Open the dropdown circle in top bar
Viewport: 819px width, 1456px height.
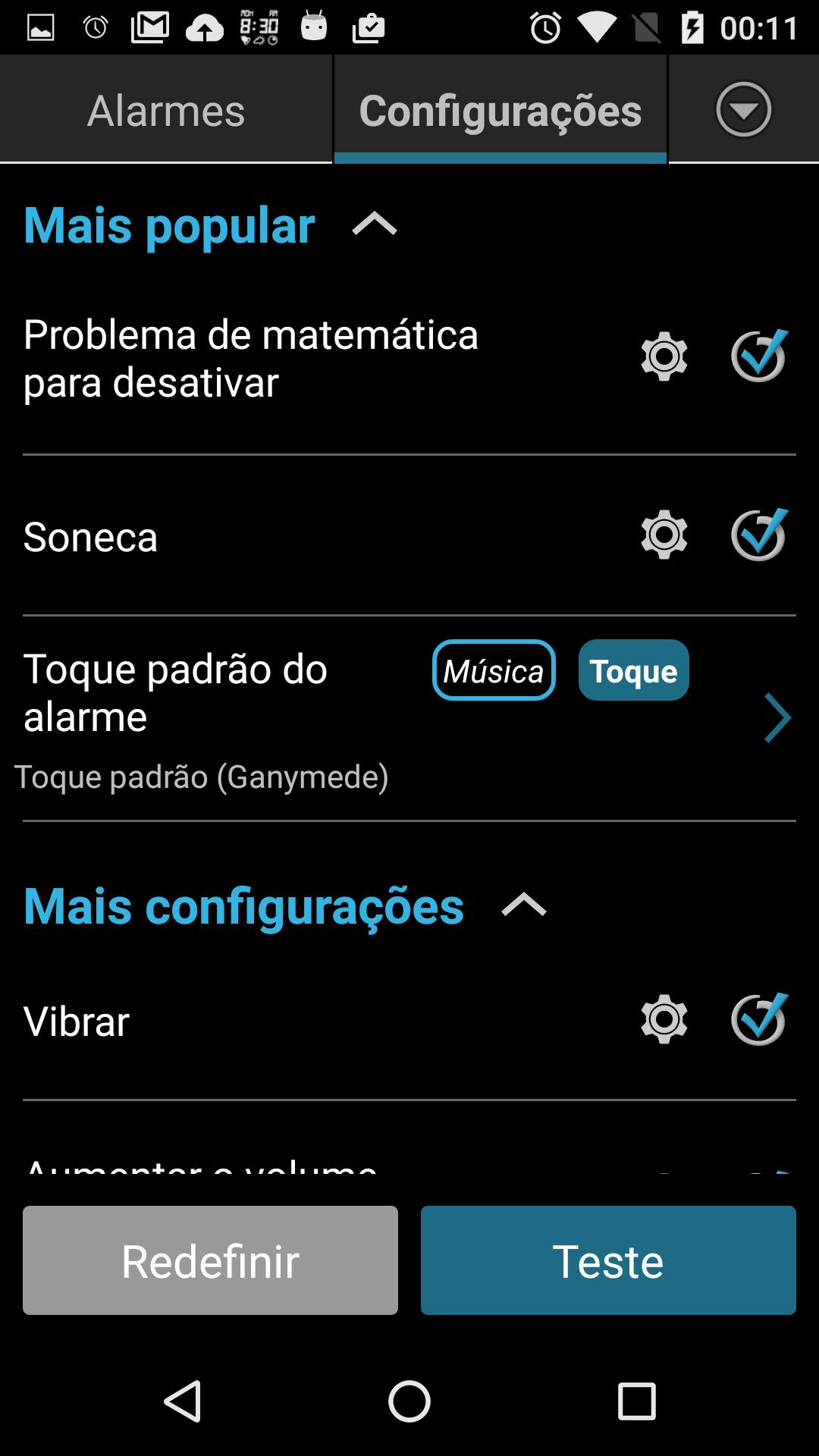[x=743, y=110]
